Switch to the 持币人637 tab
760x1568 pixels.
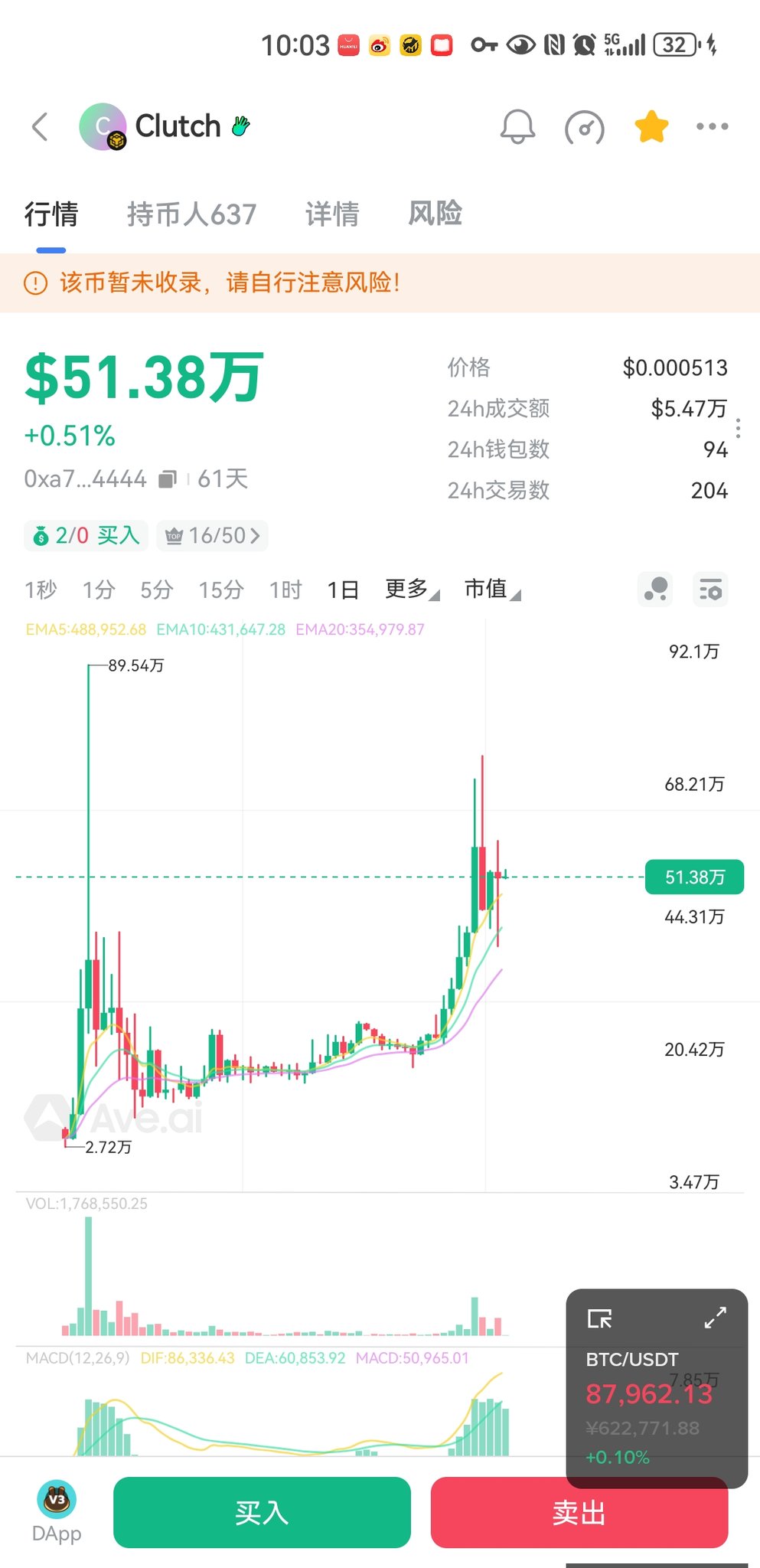pyautogui.click(x=191, y=214)
